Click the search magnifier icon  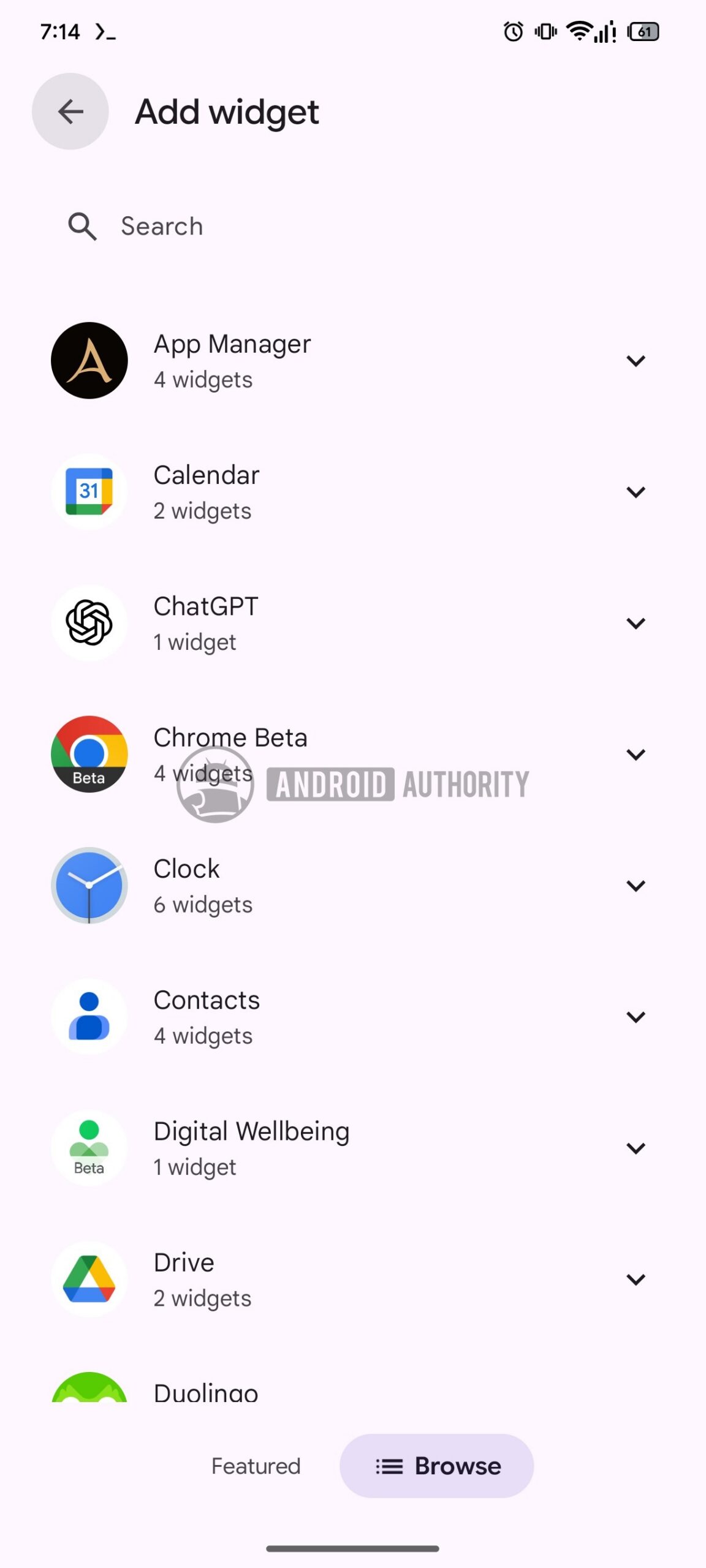pos(82,226)
